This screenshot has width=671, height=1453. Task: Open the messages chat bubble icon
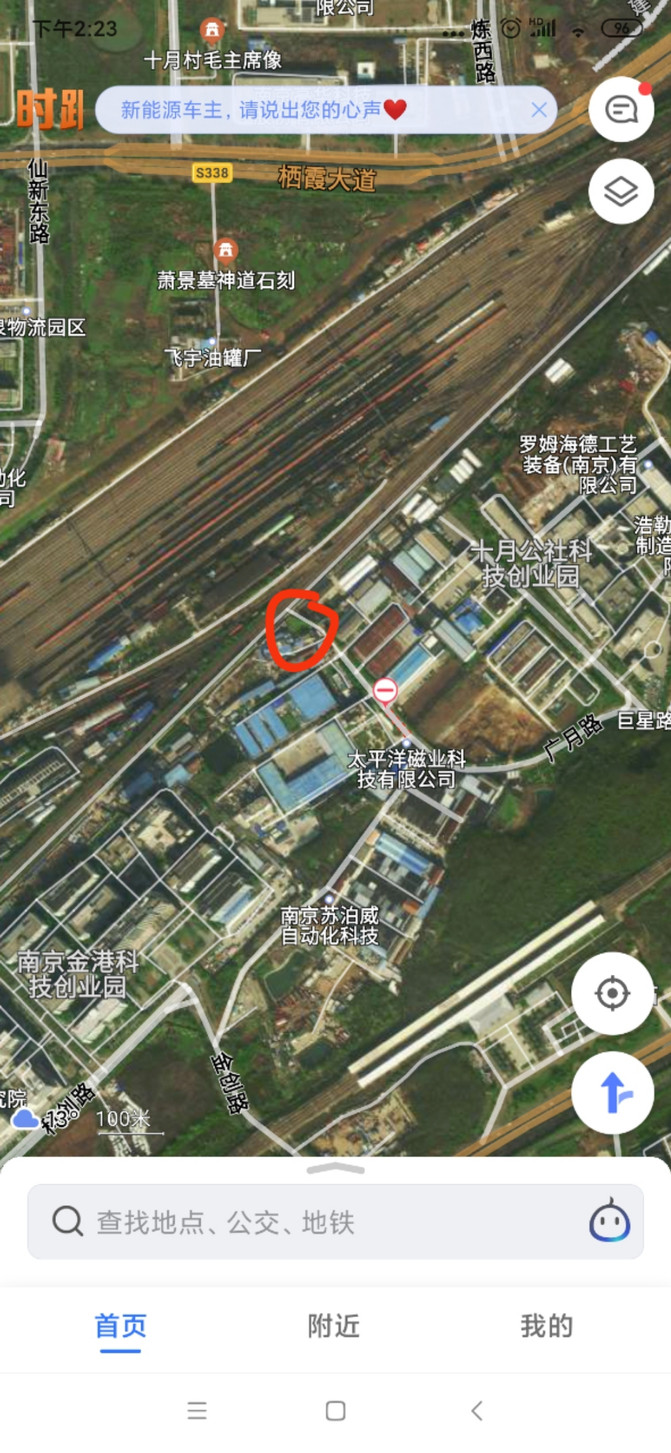621,109
